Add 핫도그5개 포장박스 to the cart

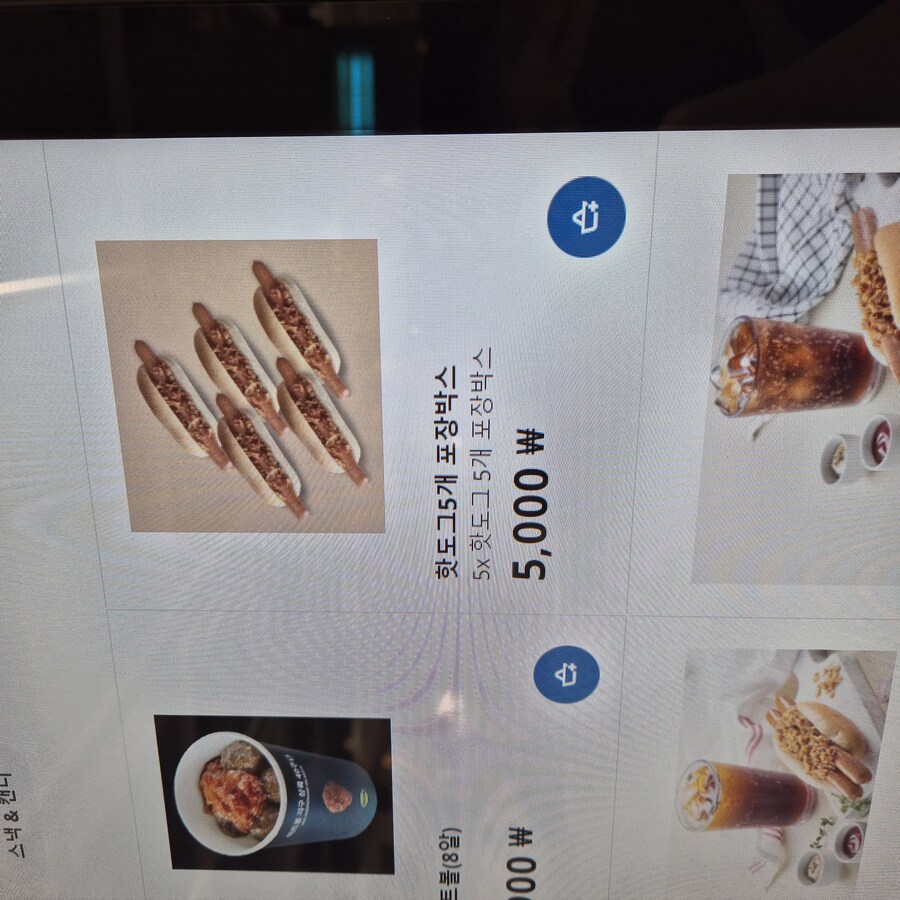pos(586,216)
